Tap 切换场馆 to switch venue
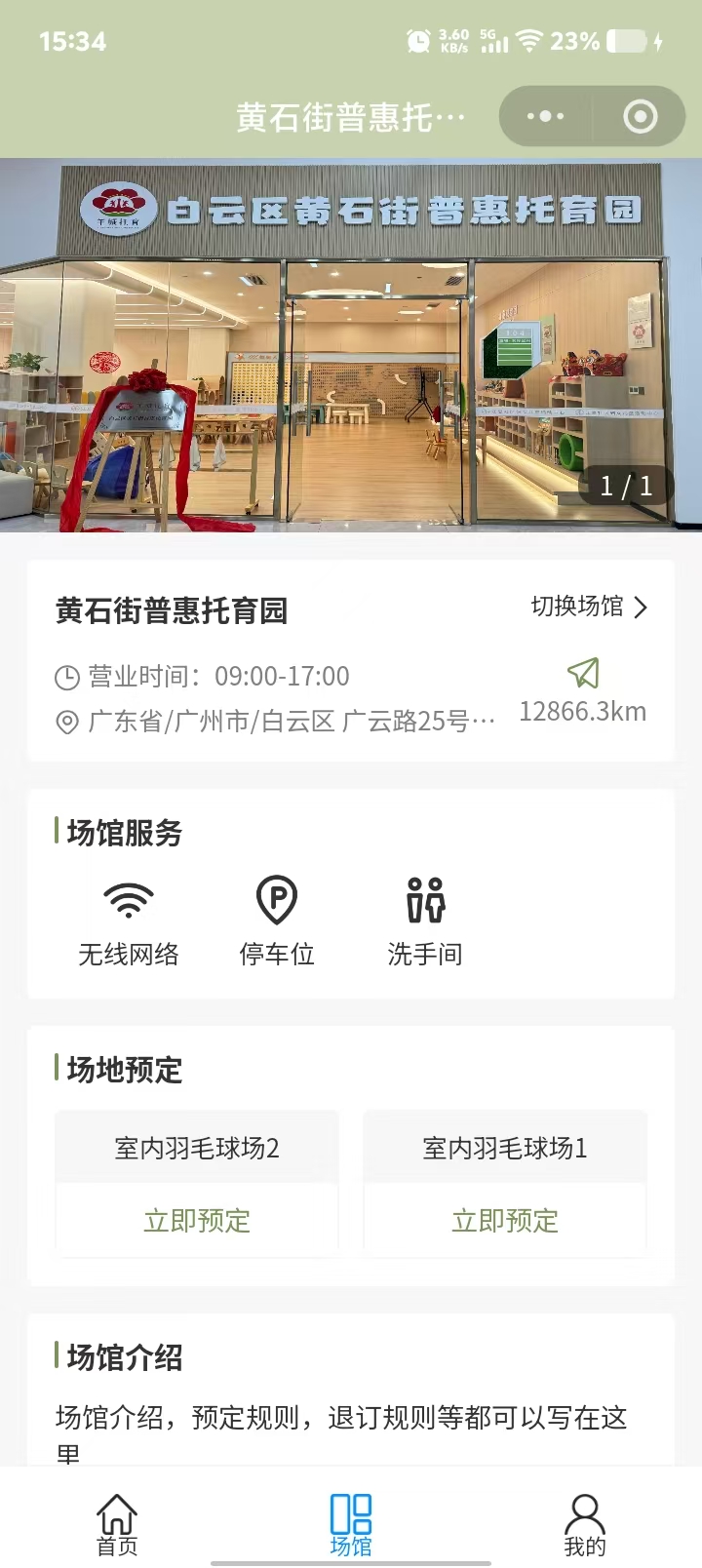Image resolution: width=702 pixels, height=1568 pixels. click(x=588, y=607)
